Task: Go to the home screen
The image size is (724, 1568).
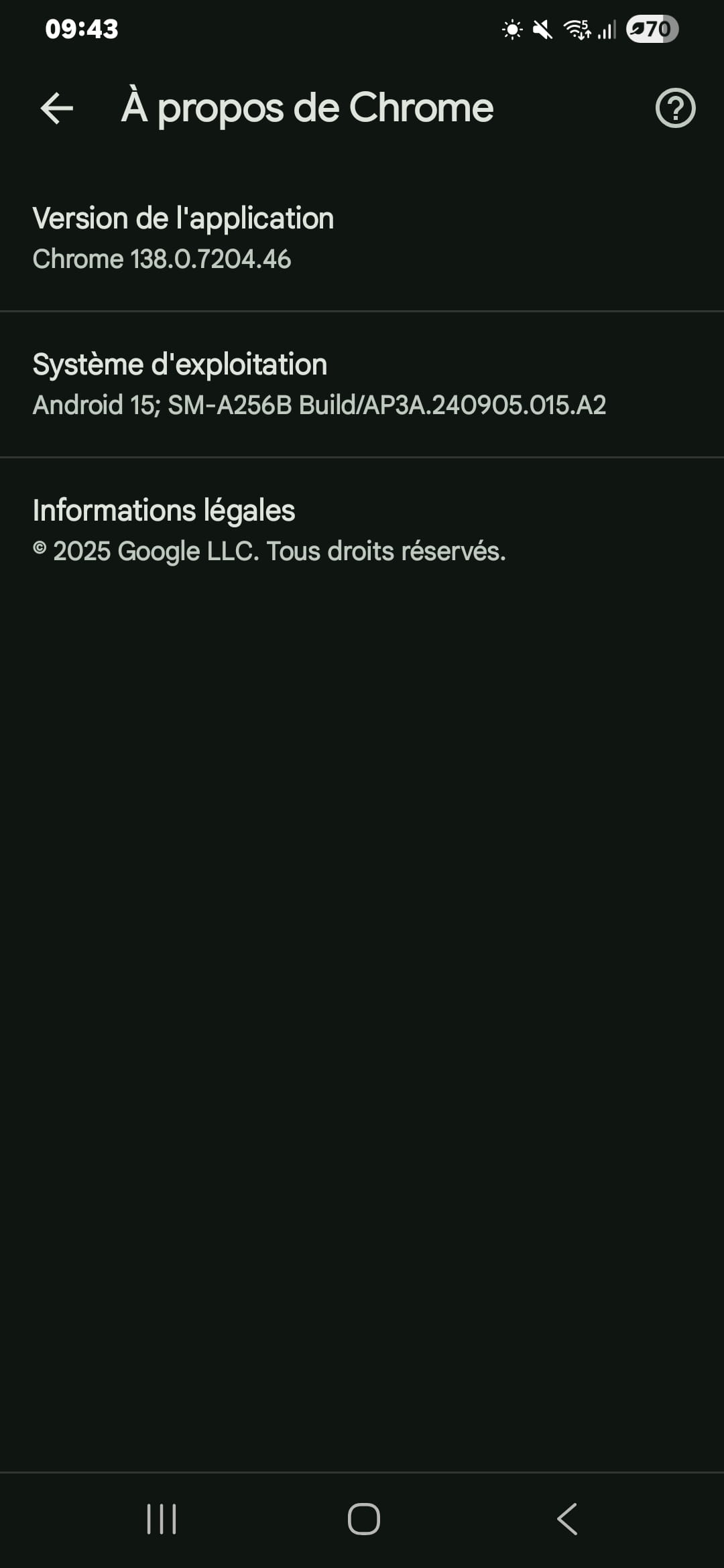Action: (x=363, y=1518)
